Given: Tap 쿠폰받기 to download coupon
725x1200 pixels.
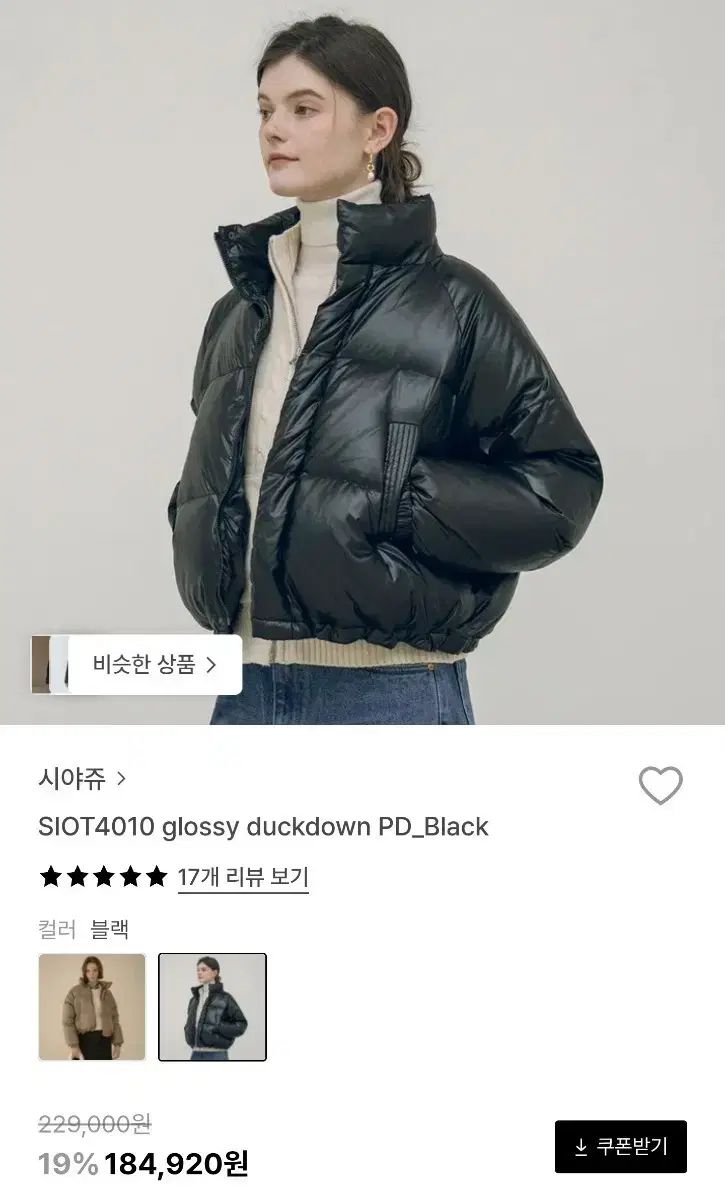Looking at the screenshot, I should [620, 1146].
